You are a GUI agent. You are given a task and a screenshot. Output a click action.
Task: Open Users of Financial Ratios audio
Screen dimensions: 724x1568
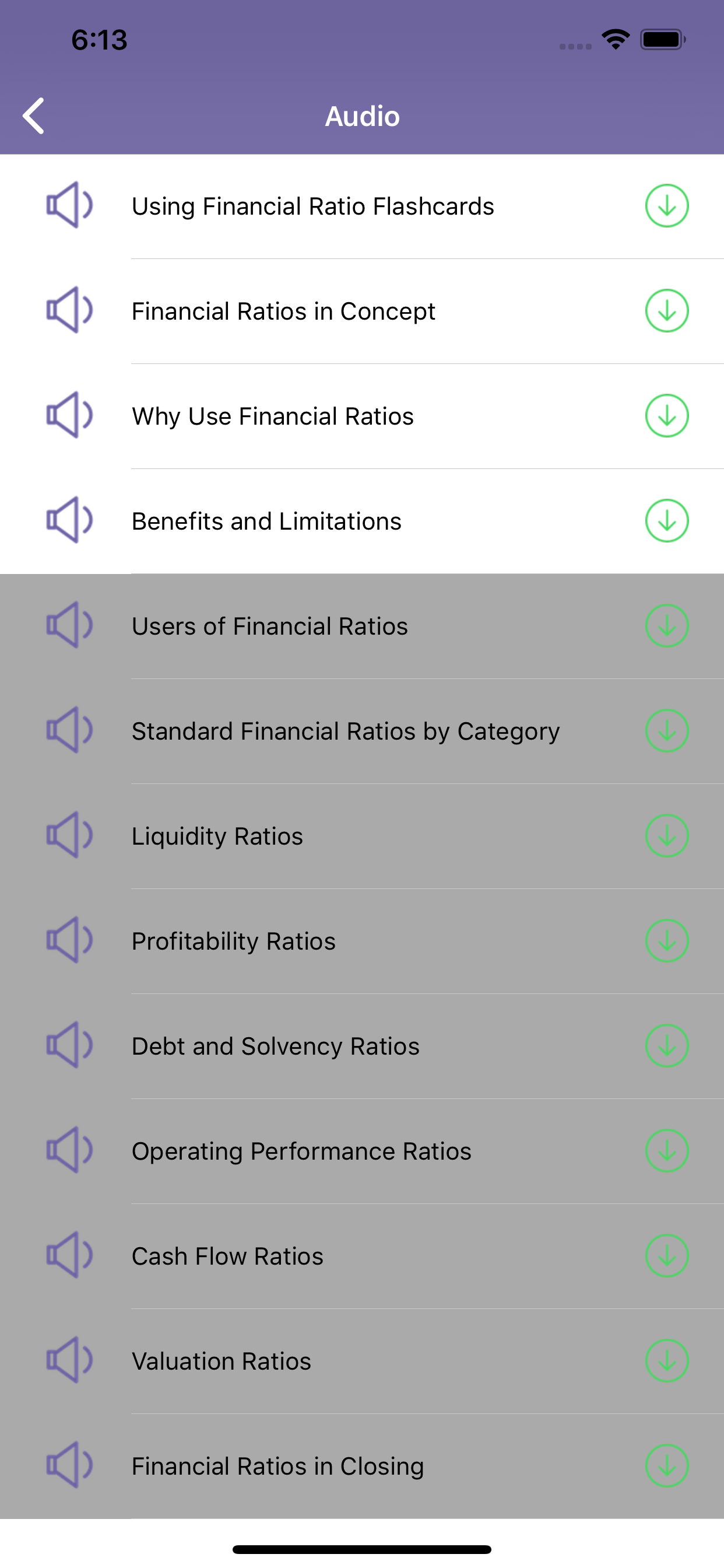[362, 626]
